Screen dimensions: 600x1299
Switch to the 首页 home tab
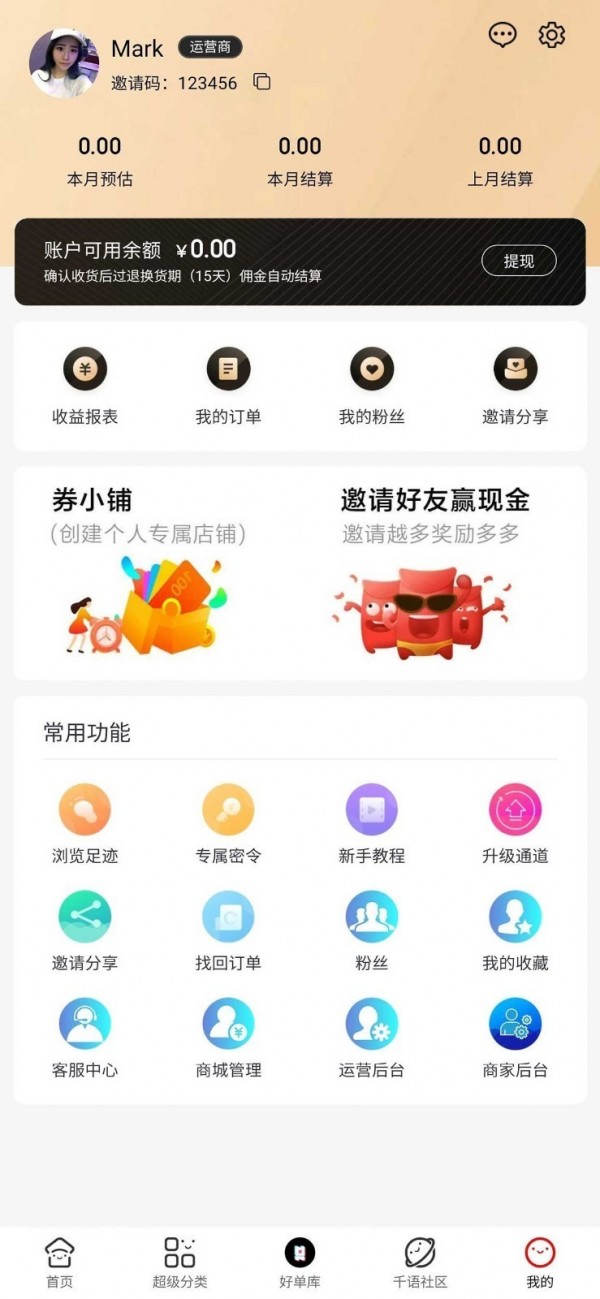(x=60, y=1262)
